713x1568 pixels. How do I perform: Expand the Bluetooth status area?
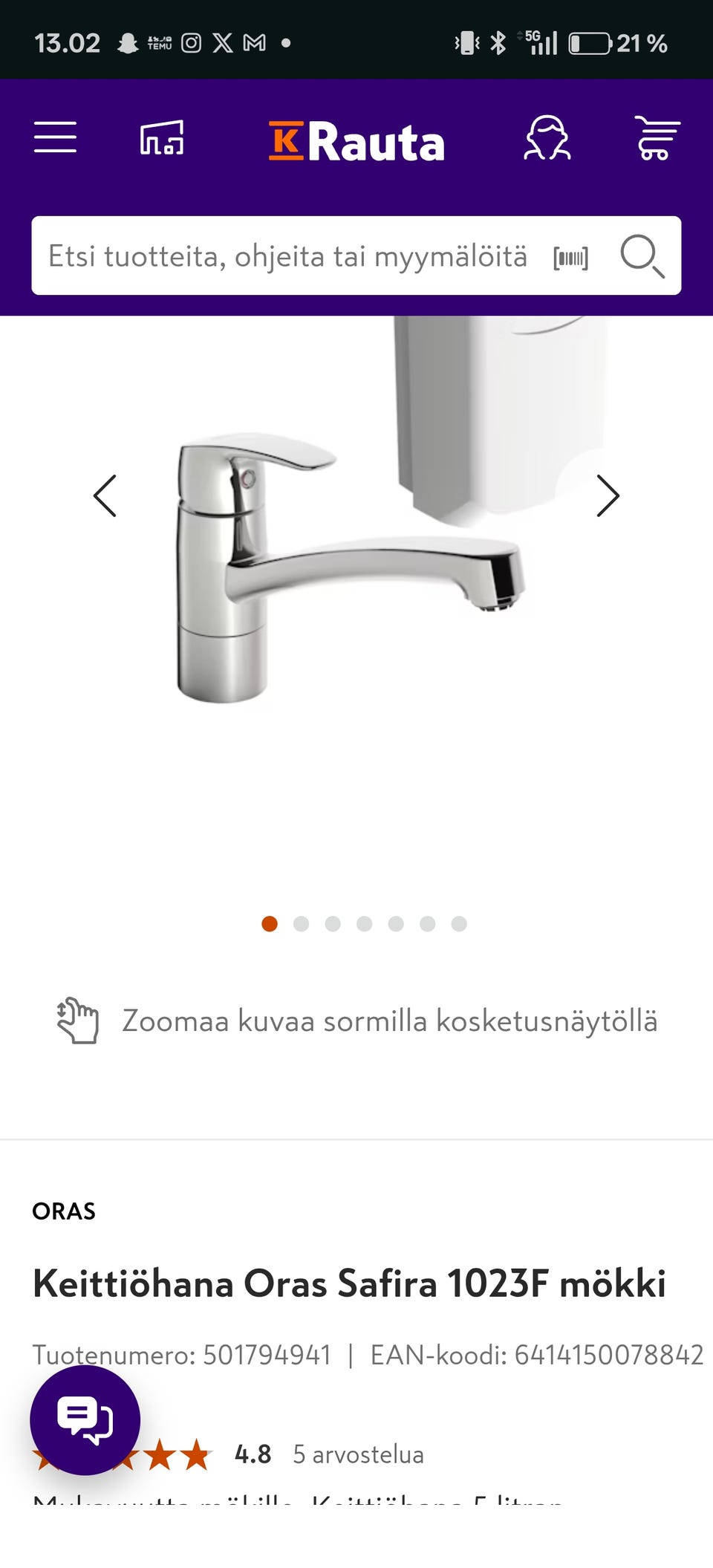(499, 42)
